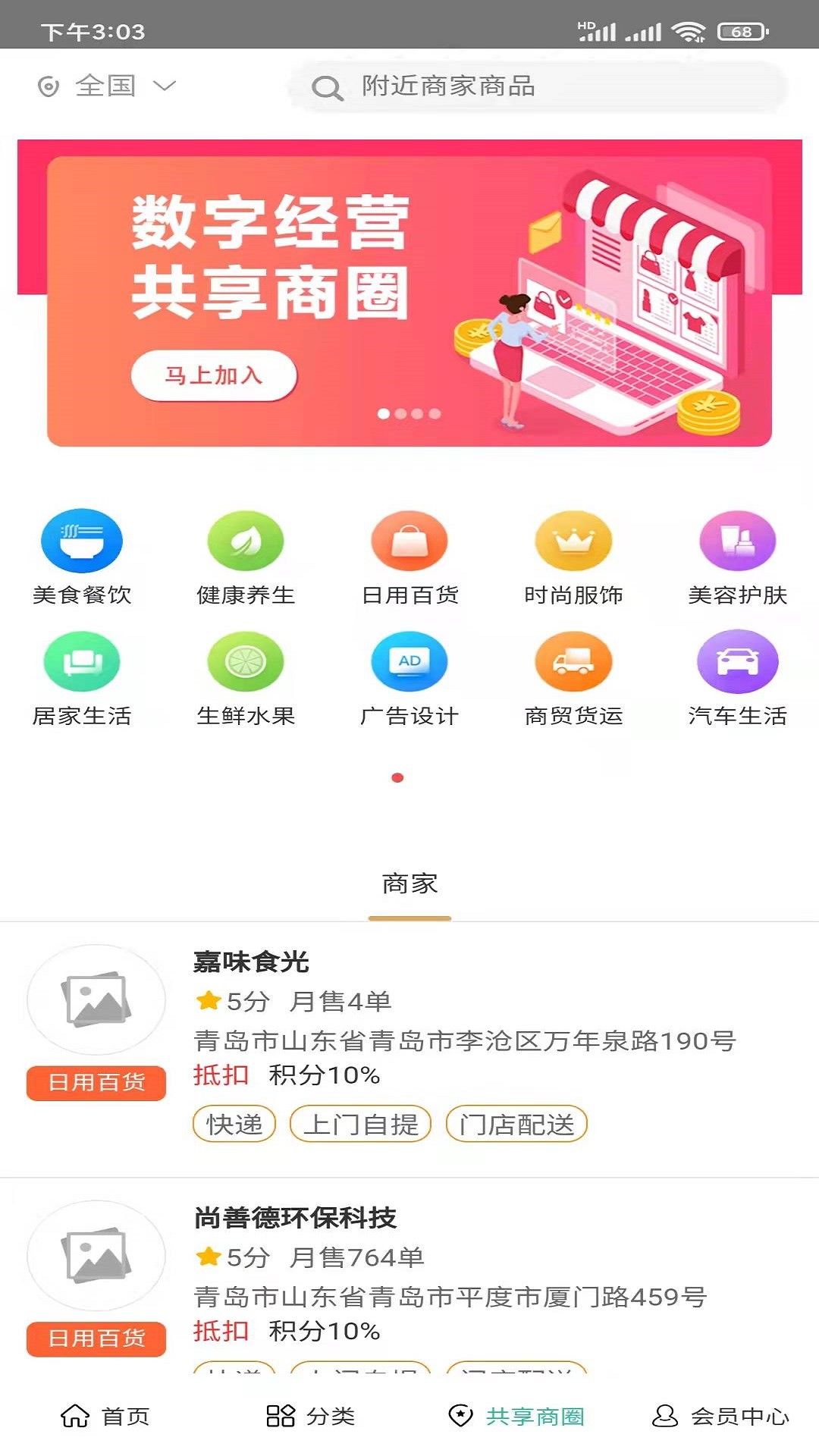
Task: Select the 美食餐饮 category icon
Action: pyautogui.click(x=82, y=541)
